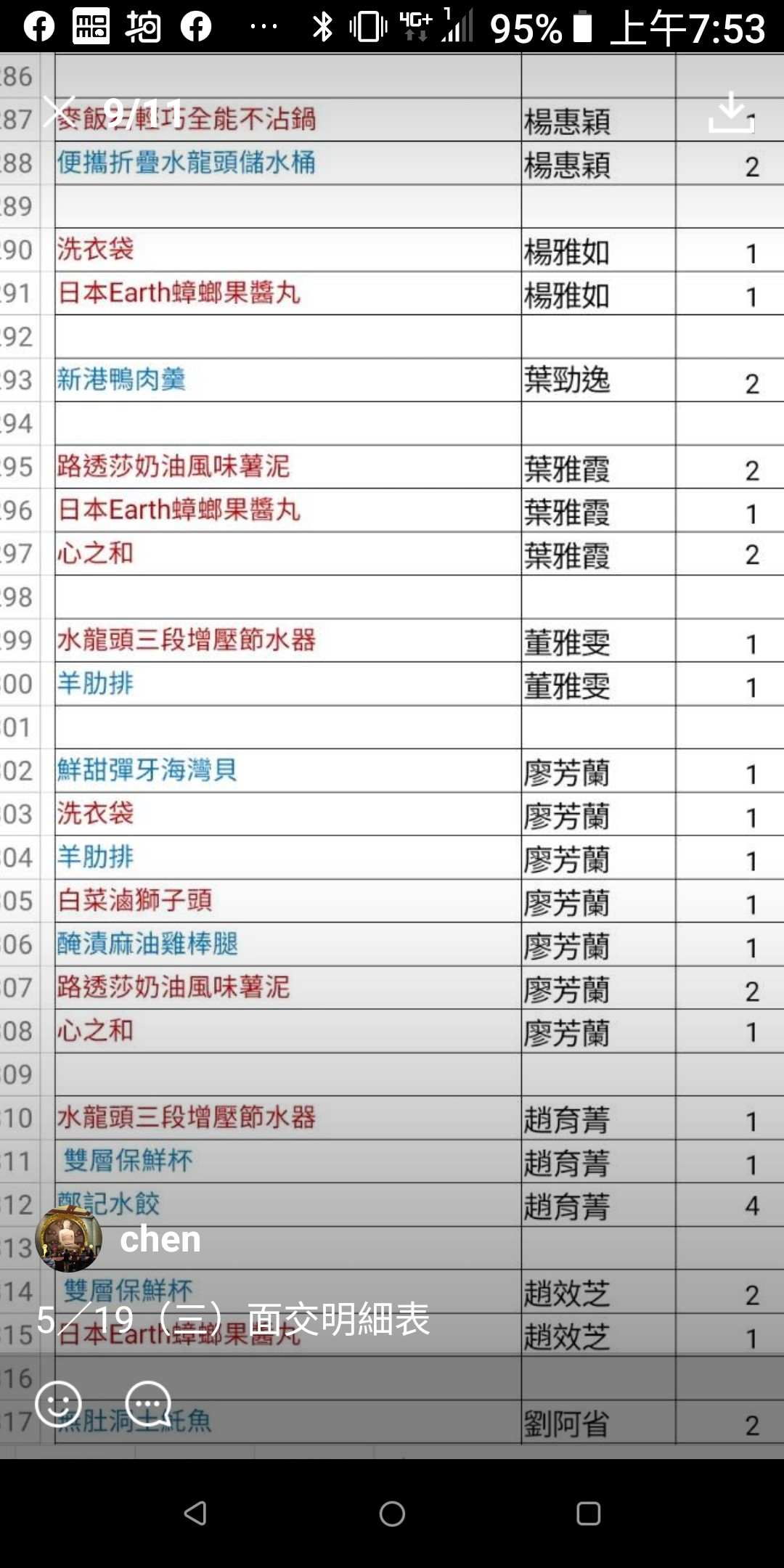The height and width of the screenshot is (1568, 784).
Task: Close the image viewer
Action: (59, 111)
